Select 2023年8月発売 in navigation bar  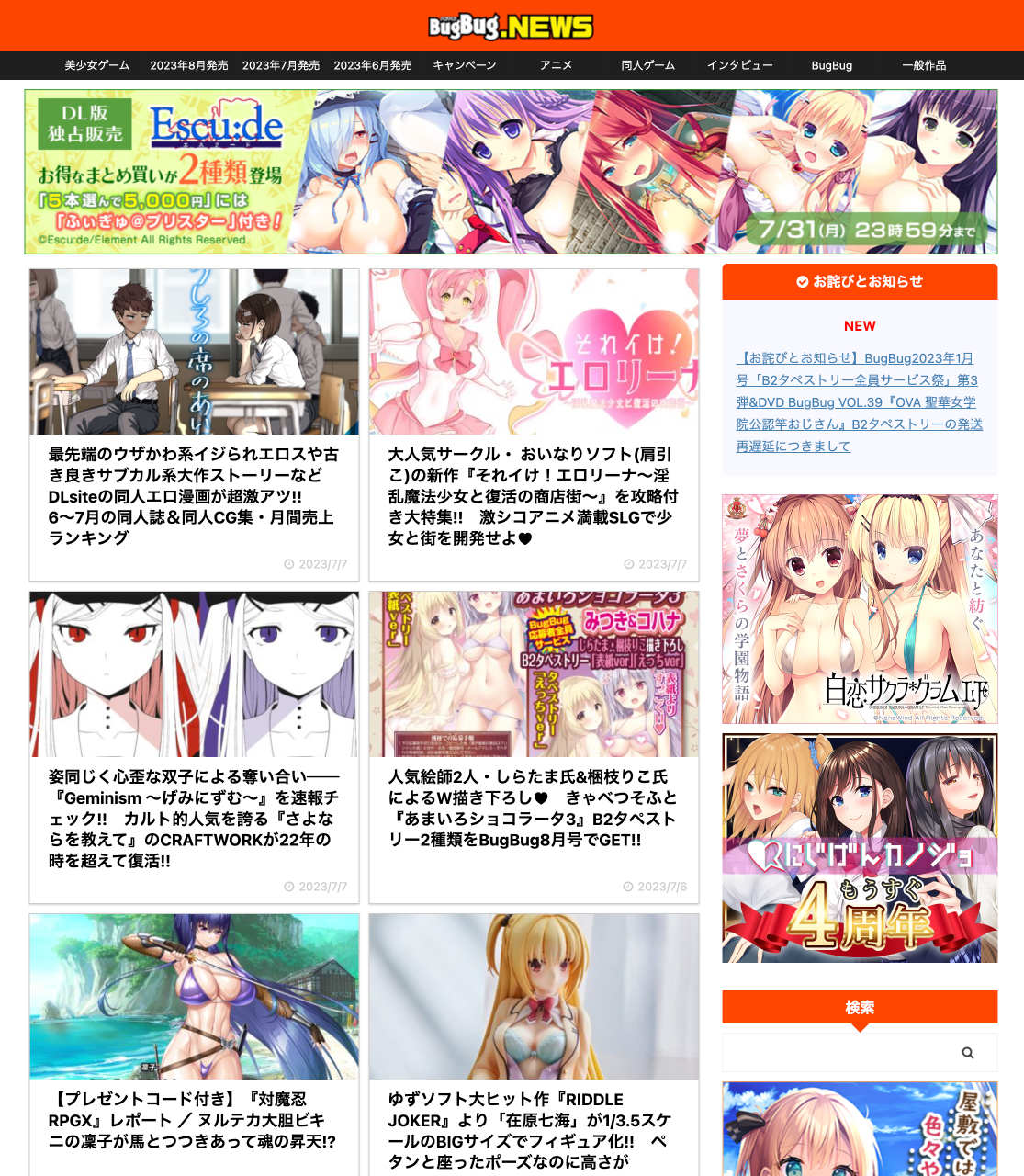[x=189, y=65]
